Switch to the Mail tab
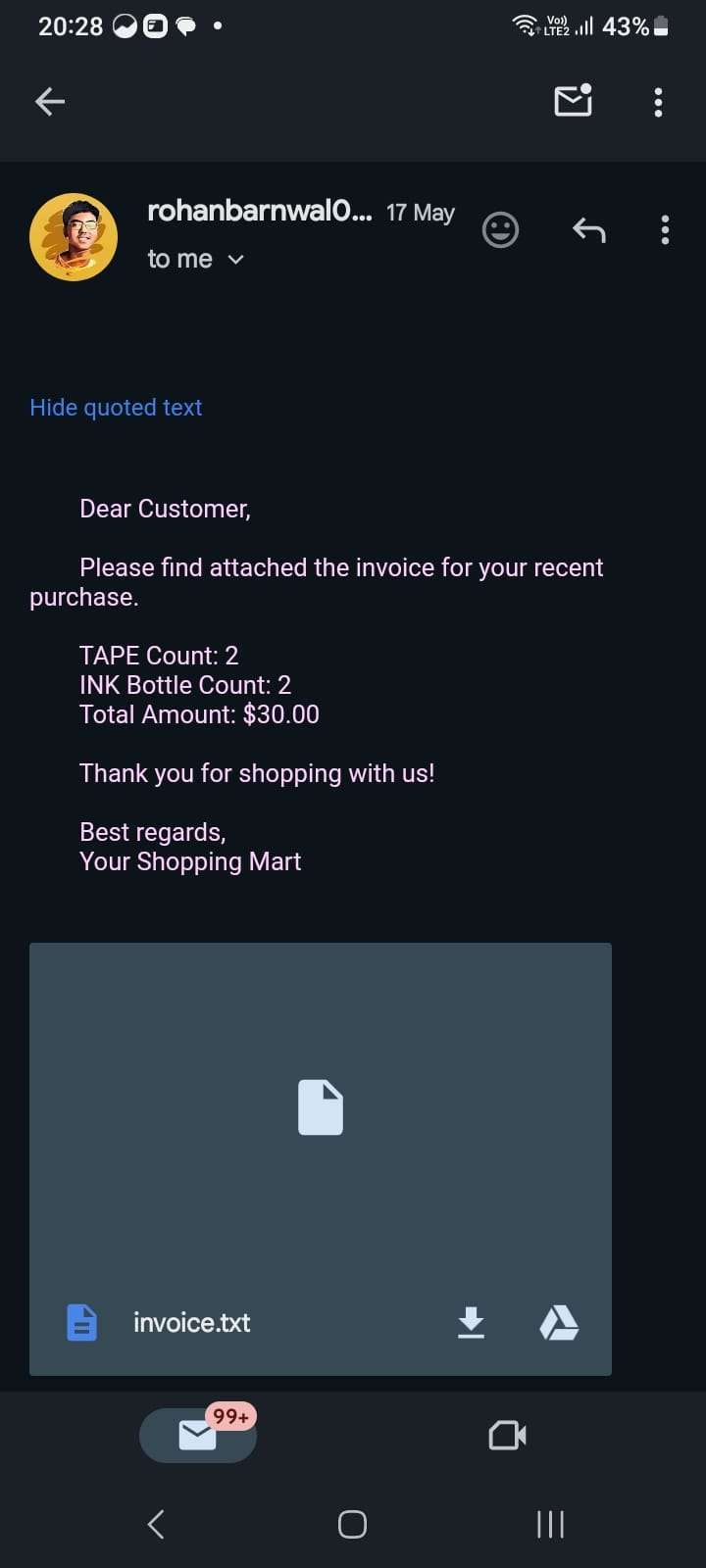This screenshot has width=706, height=1568. [x=198, y=1436]
